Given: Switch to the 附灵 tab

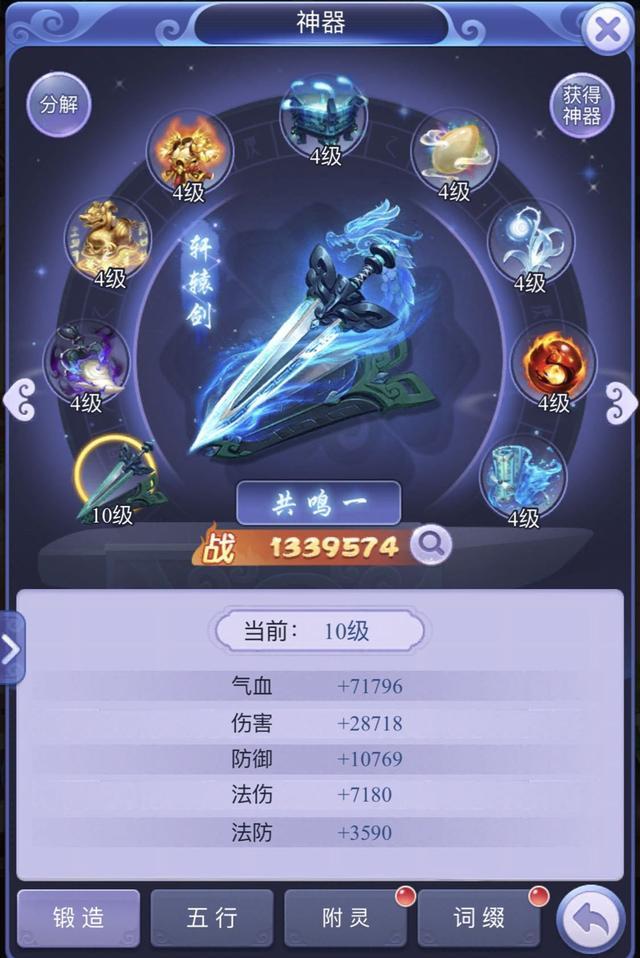Looking at the screenshot, I should tap(345, 917).
